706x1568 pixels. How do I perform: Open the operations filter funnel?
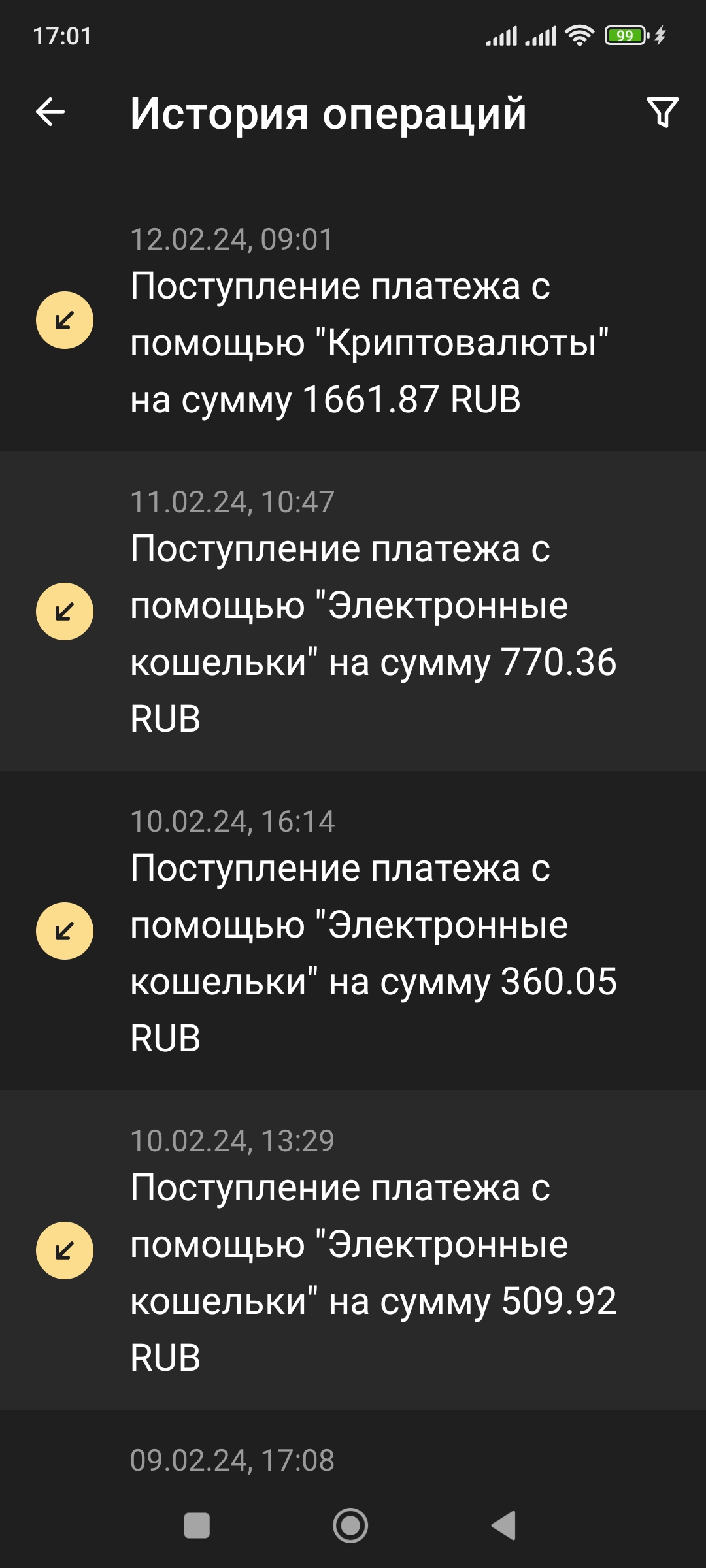point(662,112)
